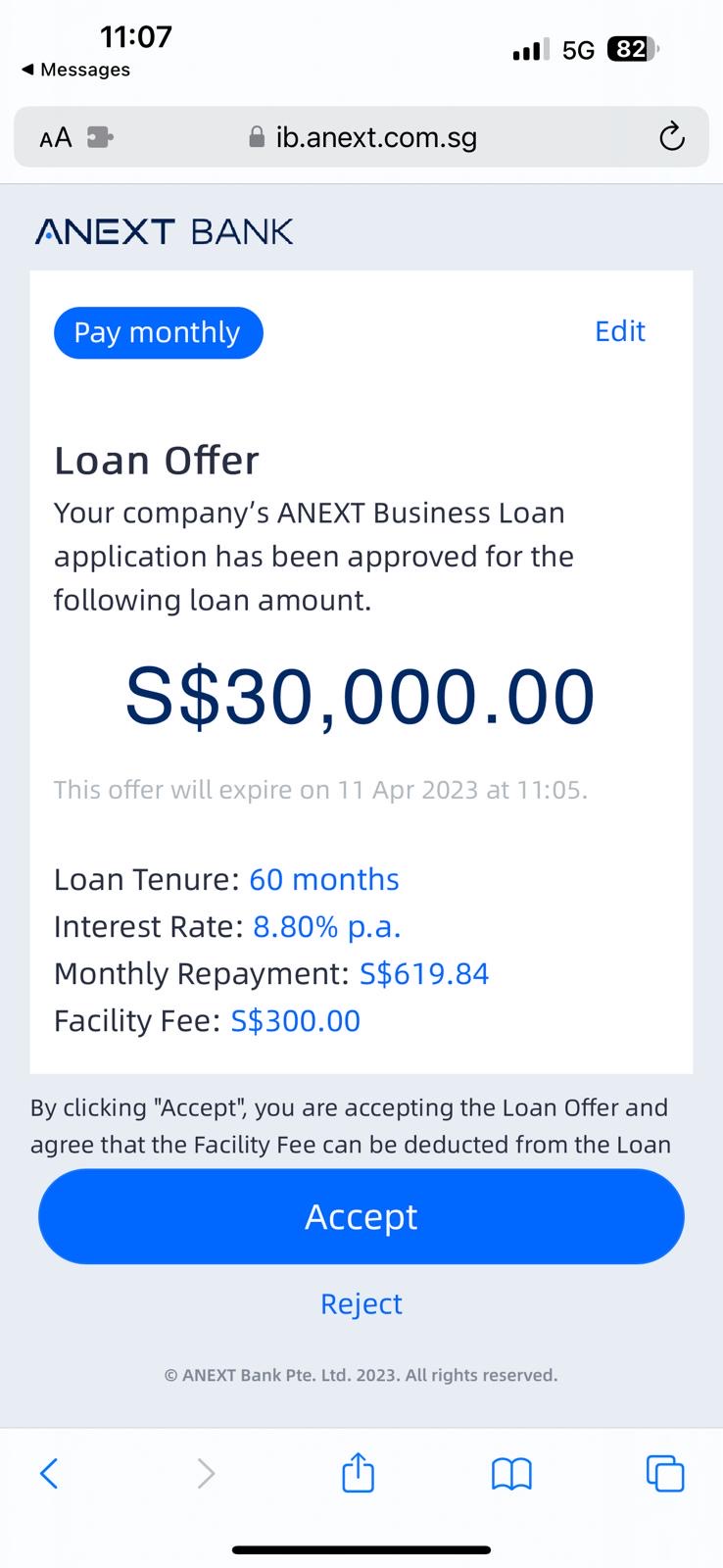Reload the page in Safari
723x1568 pixels.
tap(671, 136)
